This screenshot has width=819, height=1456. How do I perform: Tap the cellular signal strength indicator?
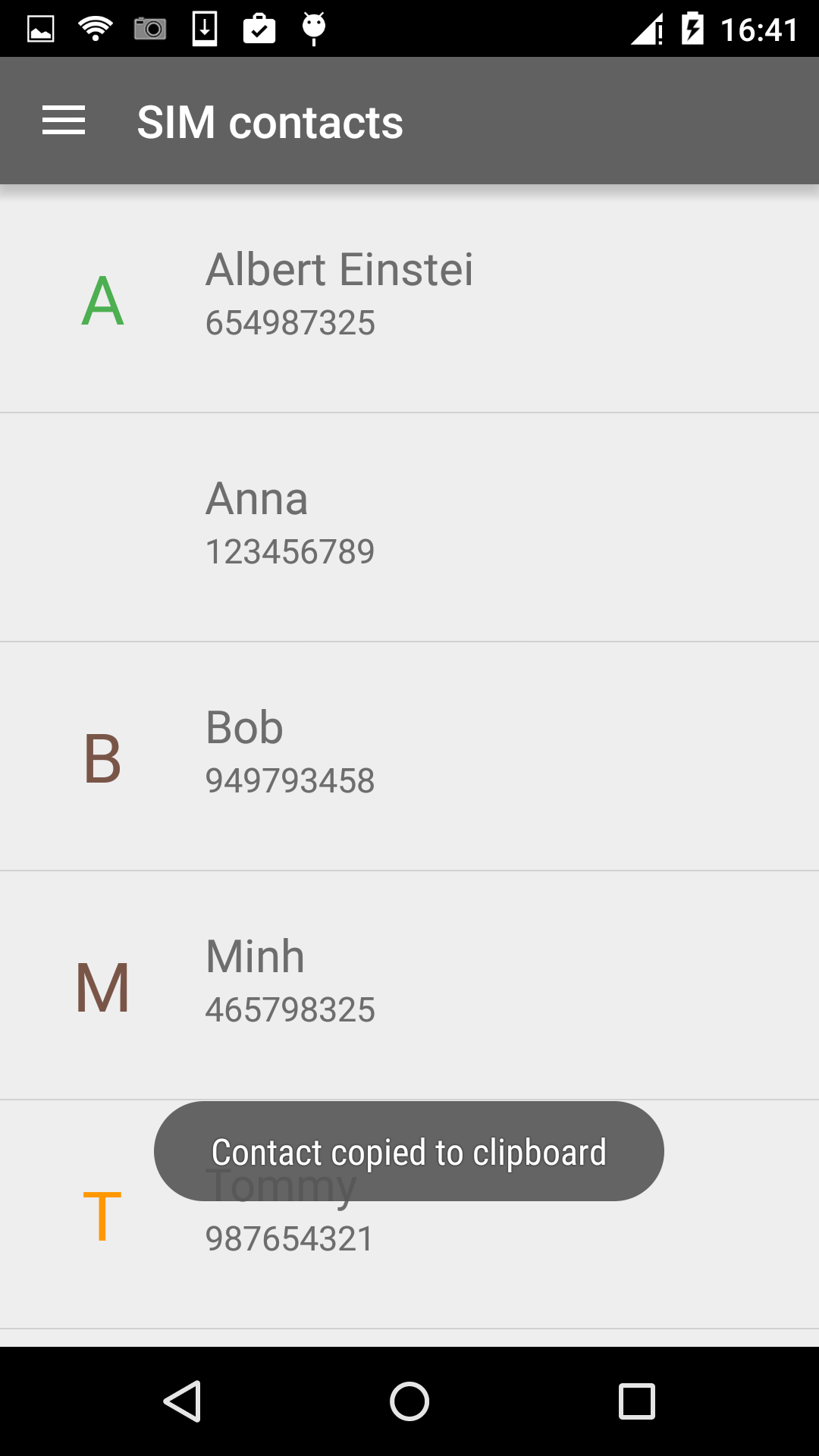pyautogui.click(x=644, y=27)
